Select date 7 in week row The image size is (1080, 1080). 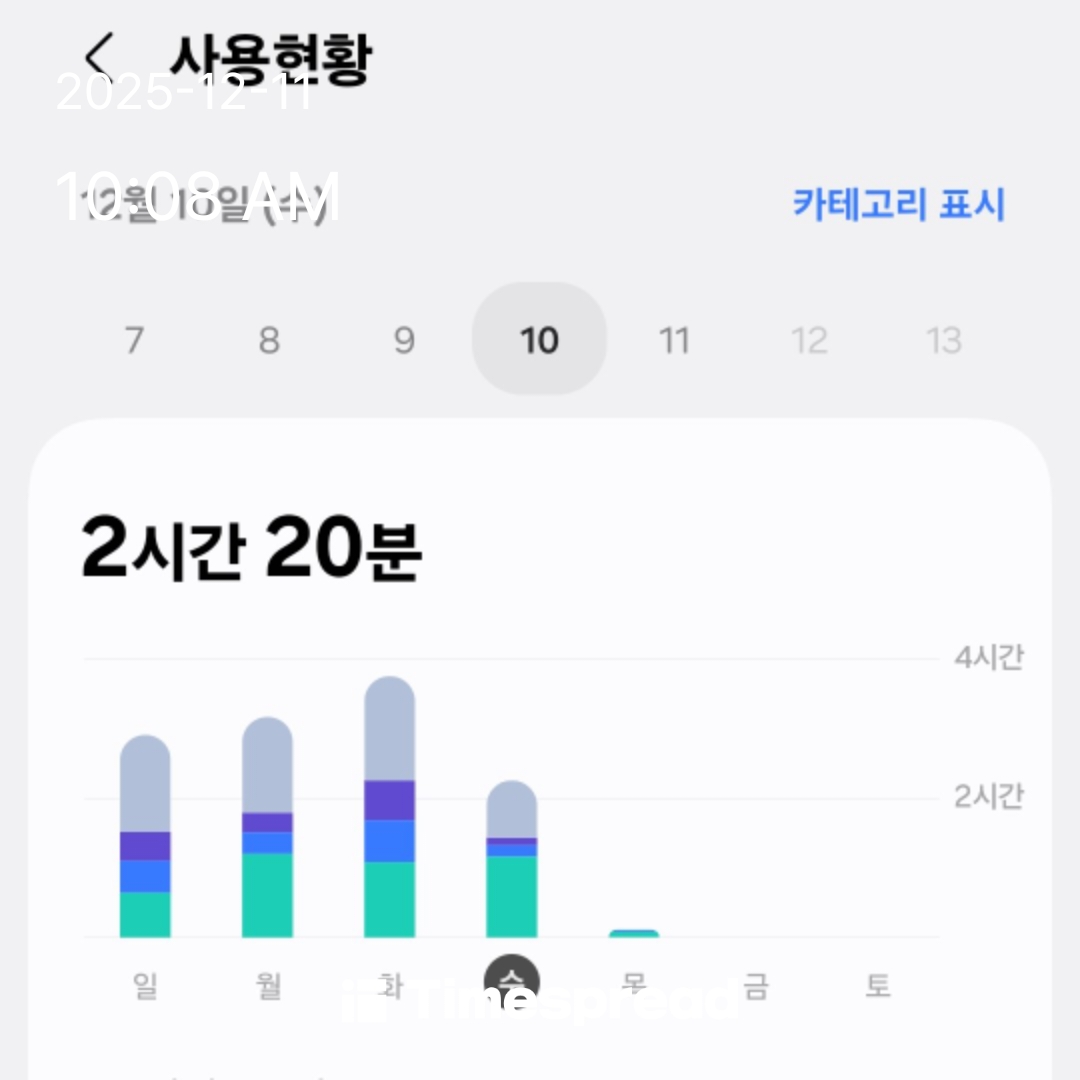[134, 341]
